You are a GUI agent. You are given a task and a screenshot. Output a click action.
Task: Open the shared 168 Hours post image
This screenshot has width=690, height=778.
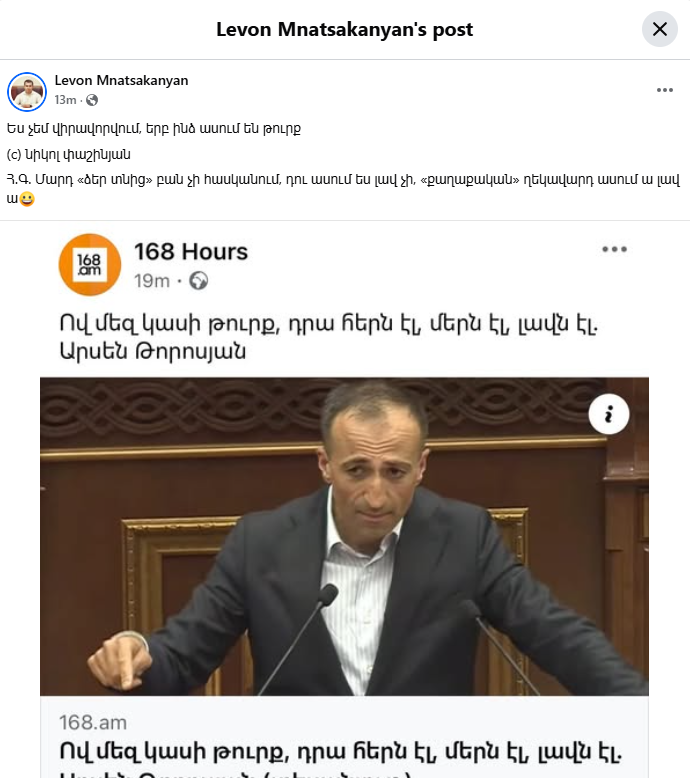[344, 535]
